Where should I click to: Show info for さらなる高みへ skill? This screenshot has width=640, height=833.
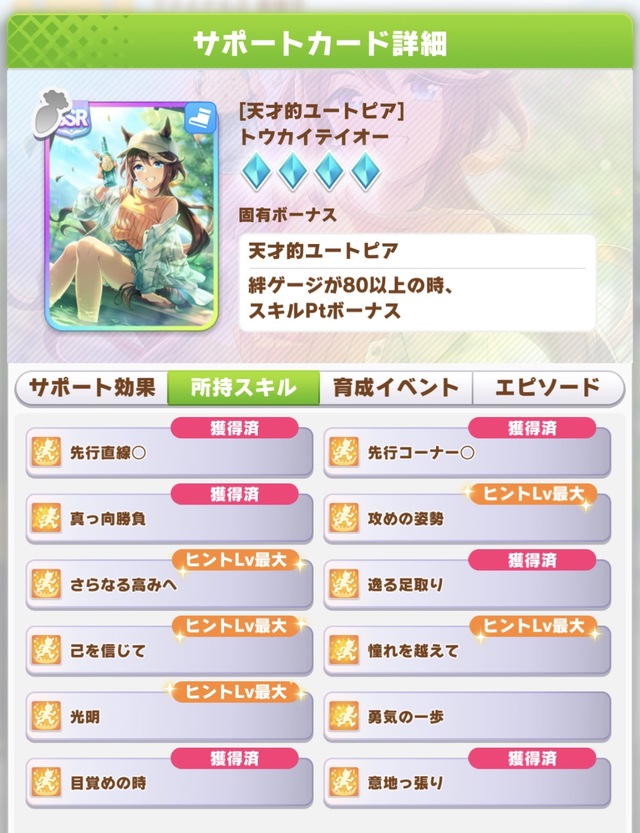click(169, 584)
